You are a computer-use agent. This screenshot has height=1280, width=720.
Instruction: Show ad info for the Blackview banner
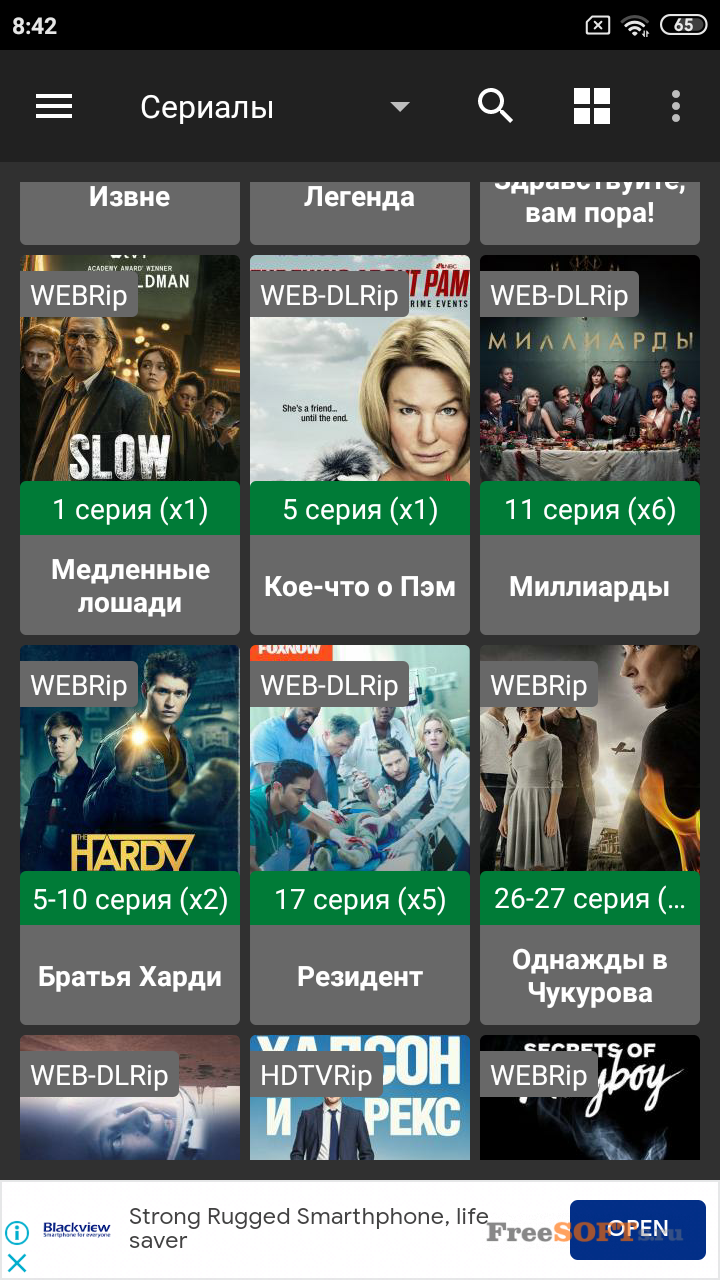point(17,1232)
